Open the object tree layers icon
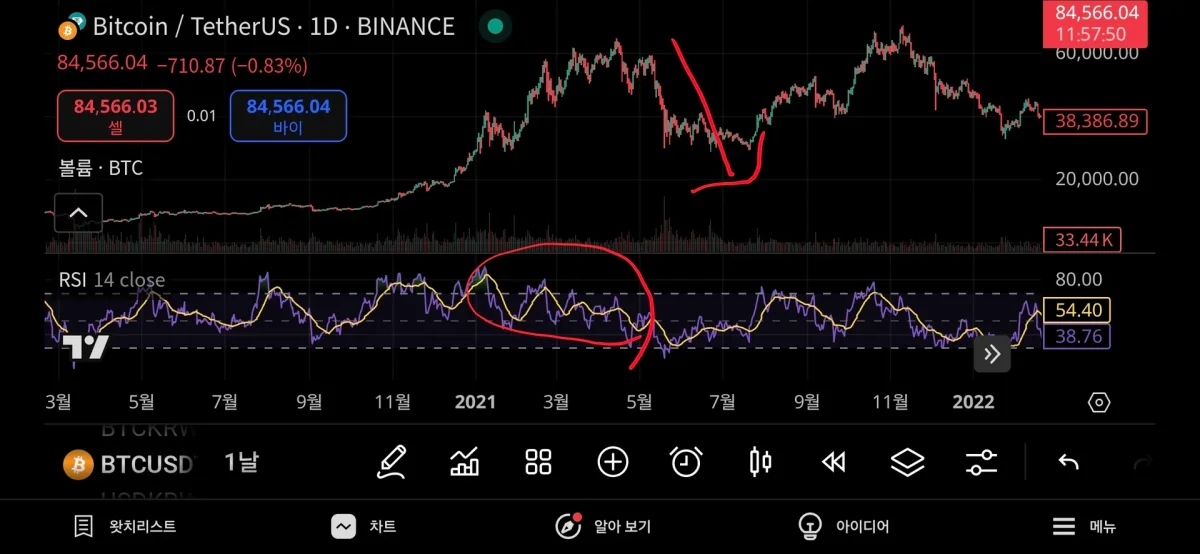This screenshot has height=554, width=1200. [x=907, y=462]
